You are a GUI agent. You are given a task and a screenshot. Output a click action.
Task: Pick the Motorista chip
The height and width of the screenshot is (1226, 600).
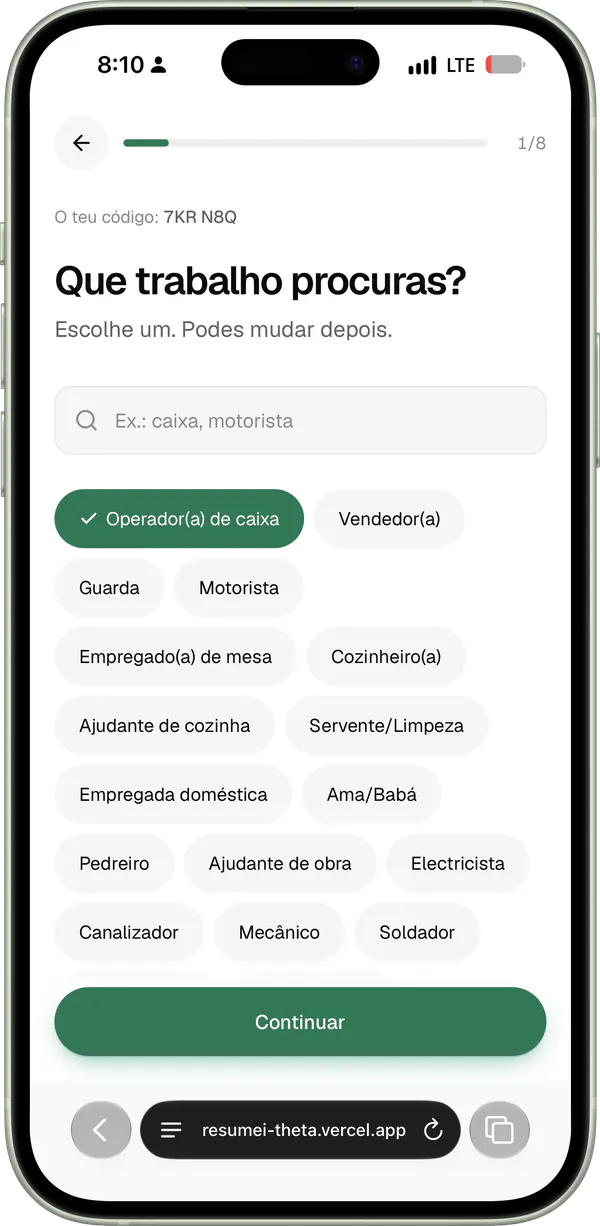click(239, 588)
